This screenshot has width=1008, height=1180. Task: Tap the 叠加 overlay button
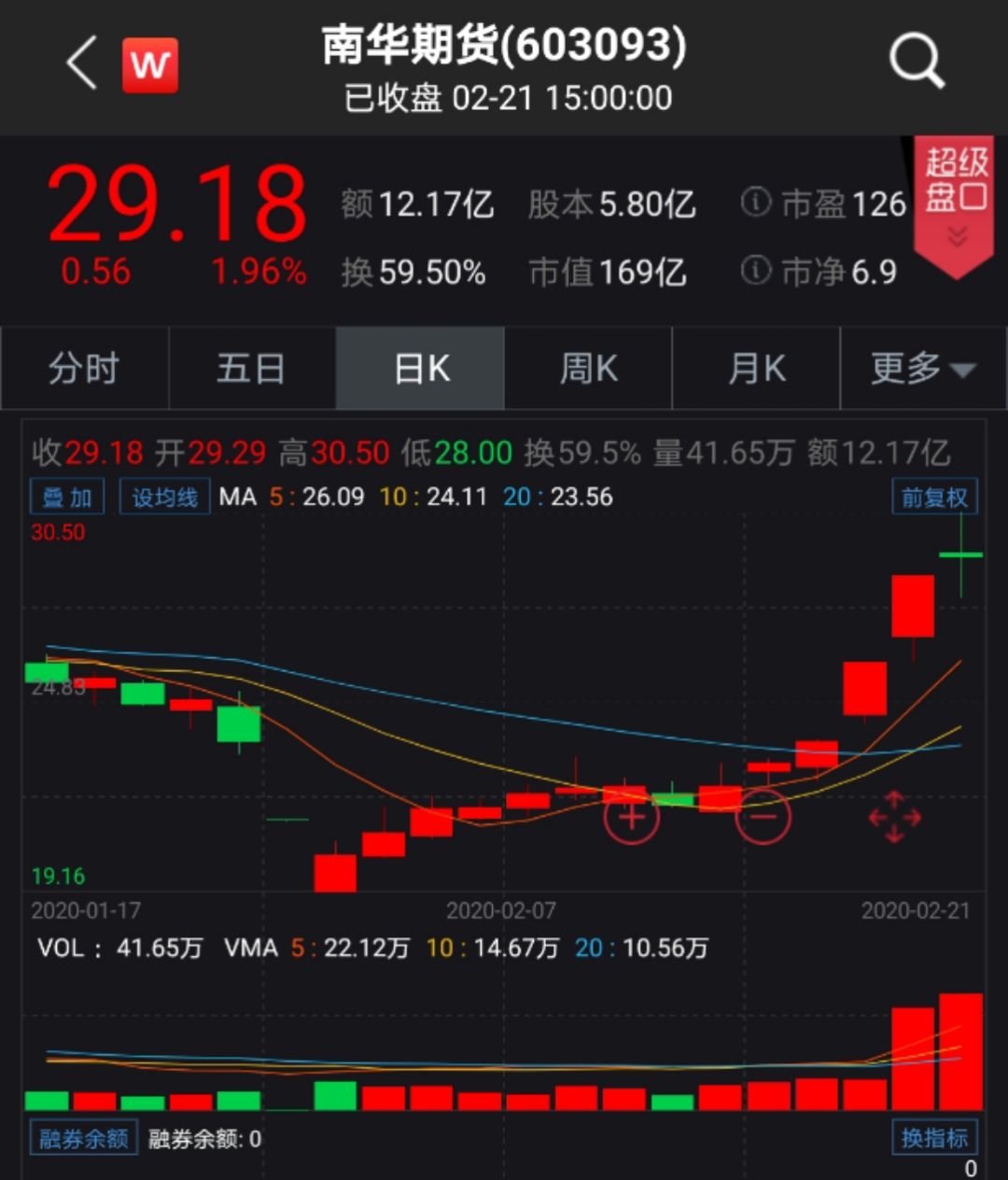pyautogui.click(x=67, y=497)
